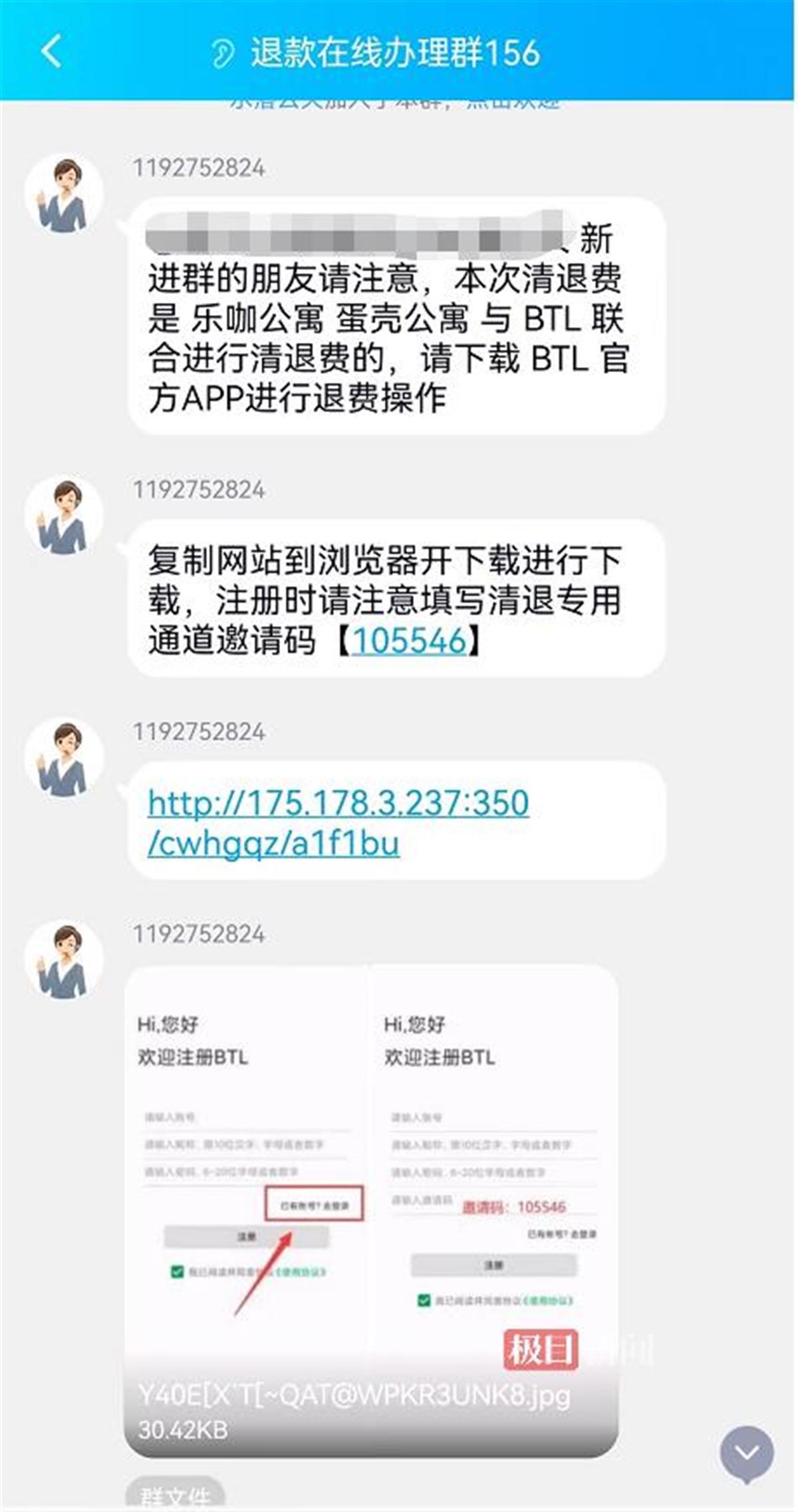The height and width of the screenshot is (1512, 798).
Task: Open the http://175.178.3.237 download link
Action: click(338, 823)
